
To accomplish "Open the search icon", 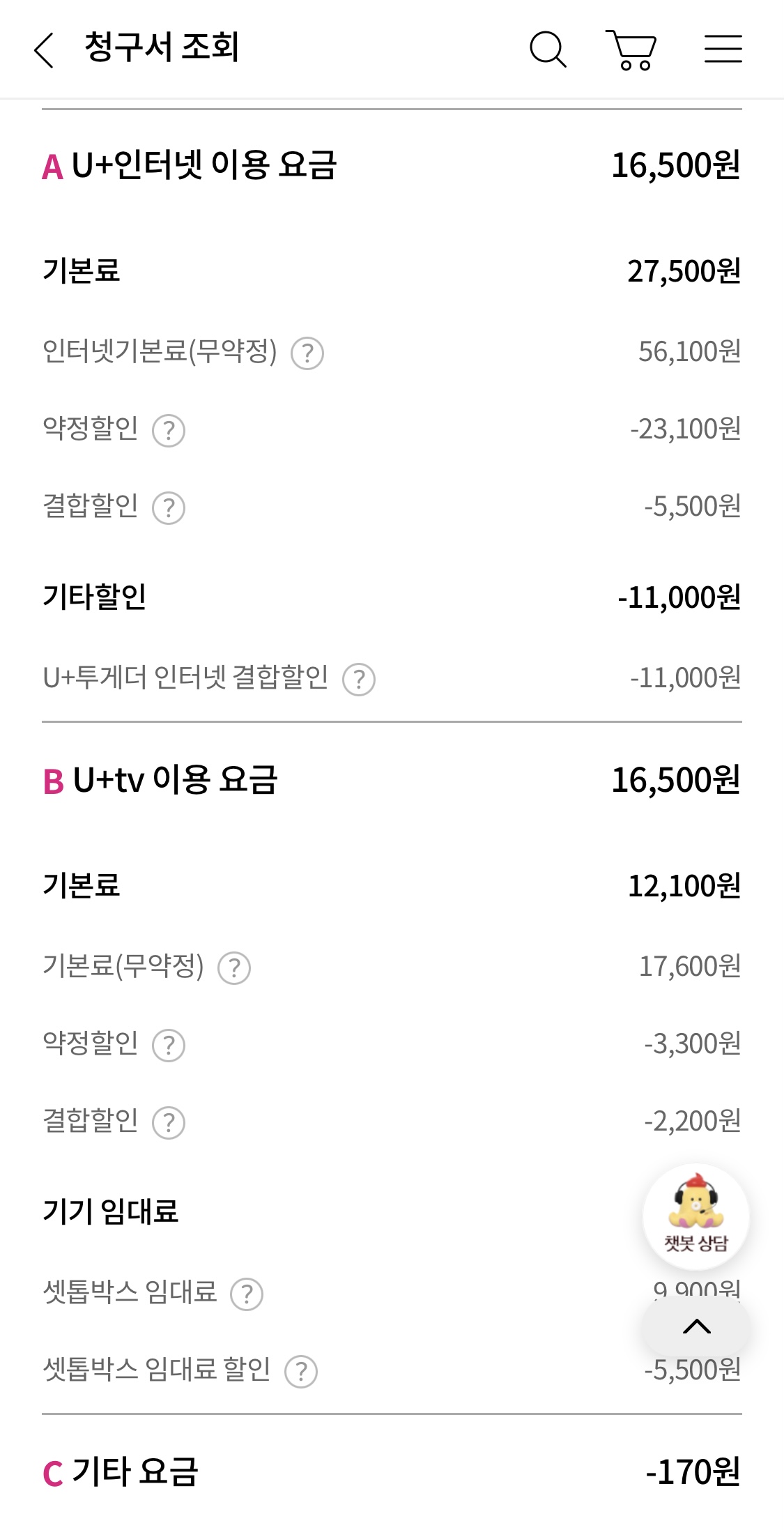I will [x=548, y=49].
